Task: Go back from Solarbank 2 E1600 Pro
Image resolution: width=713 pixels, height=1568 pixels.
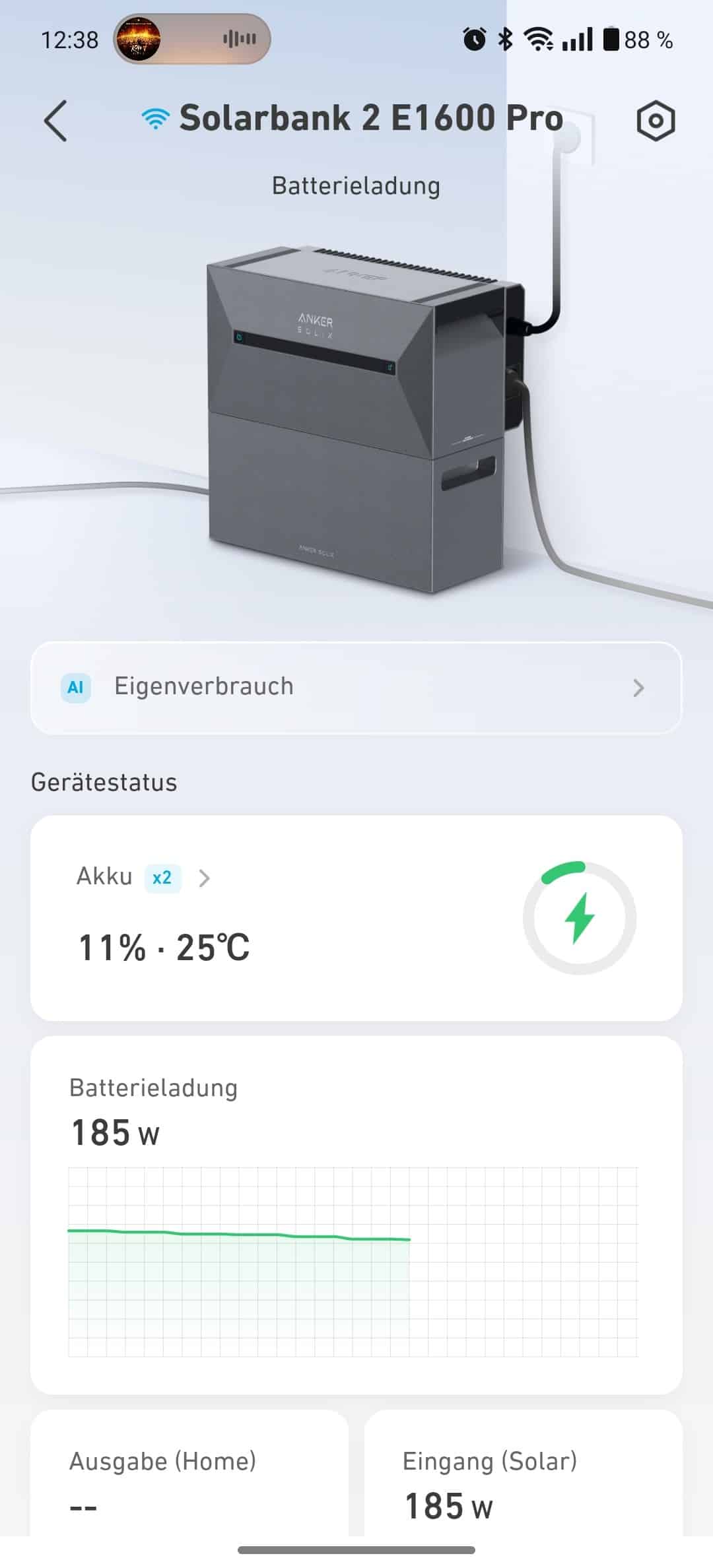Action: click(55, 121)
